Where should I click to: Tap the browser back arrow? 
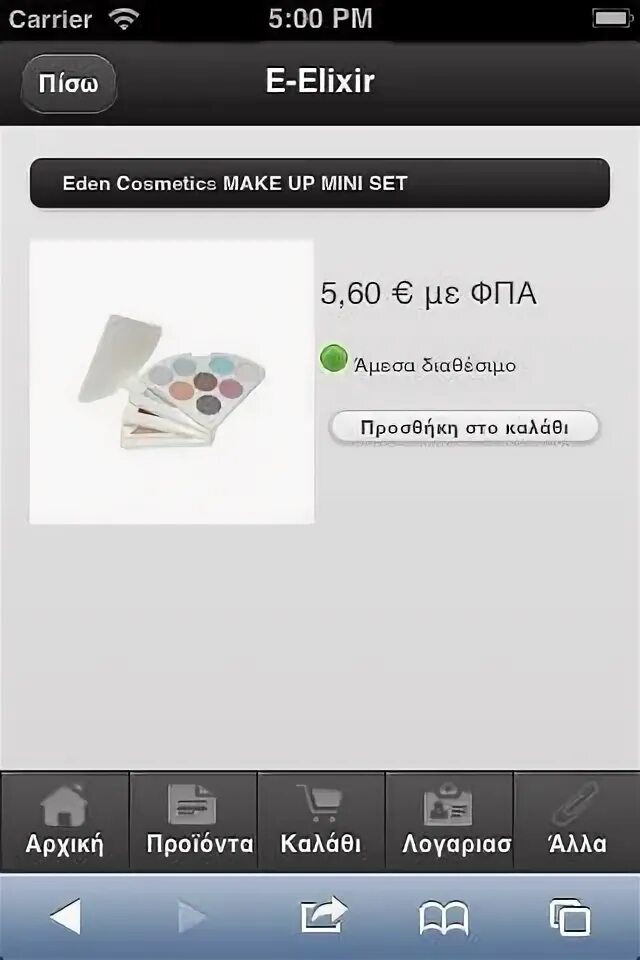point(65,916)
